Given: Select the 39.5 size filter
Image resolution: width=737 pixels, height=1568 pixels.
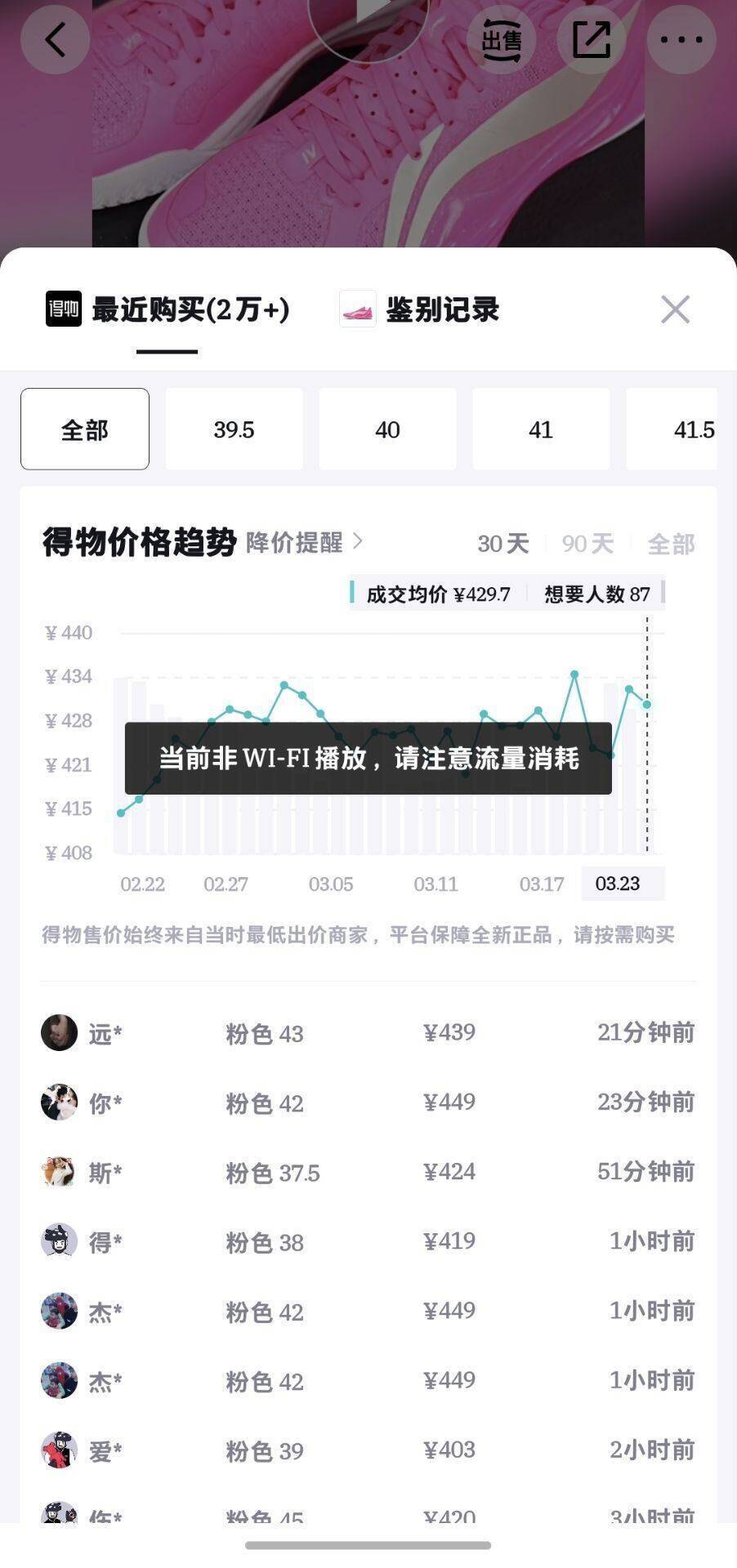Looking at the screenshot, I should [234, 429].
